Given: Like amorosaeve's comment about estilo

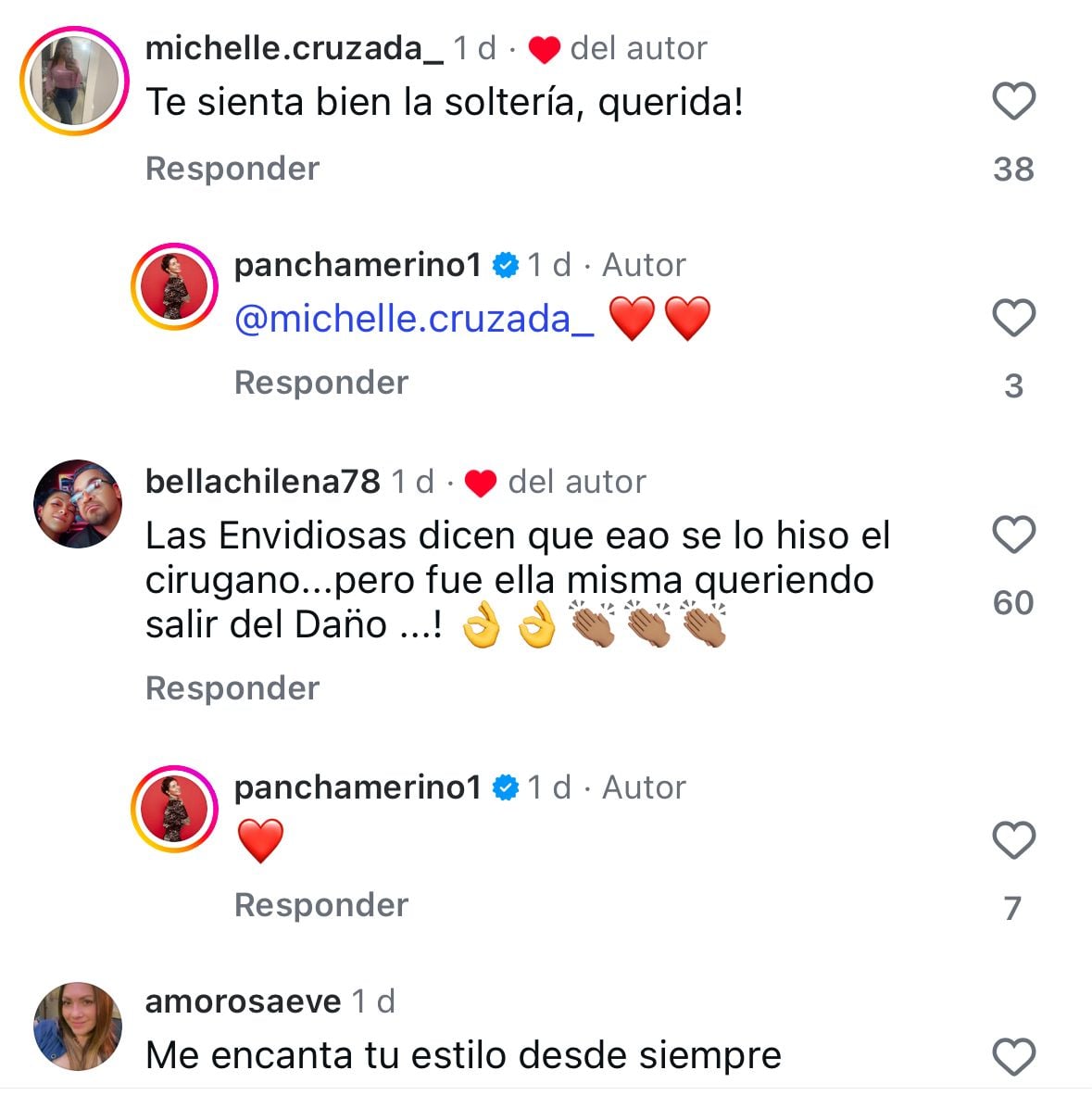Looking at the screenshot, I should [x=1013, y=1057].
